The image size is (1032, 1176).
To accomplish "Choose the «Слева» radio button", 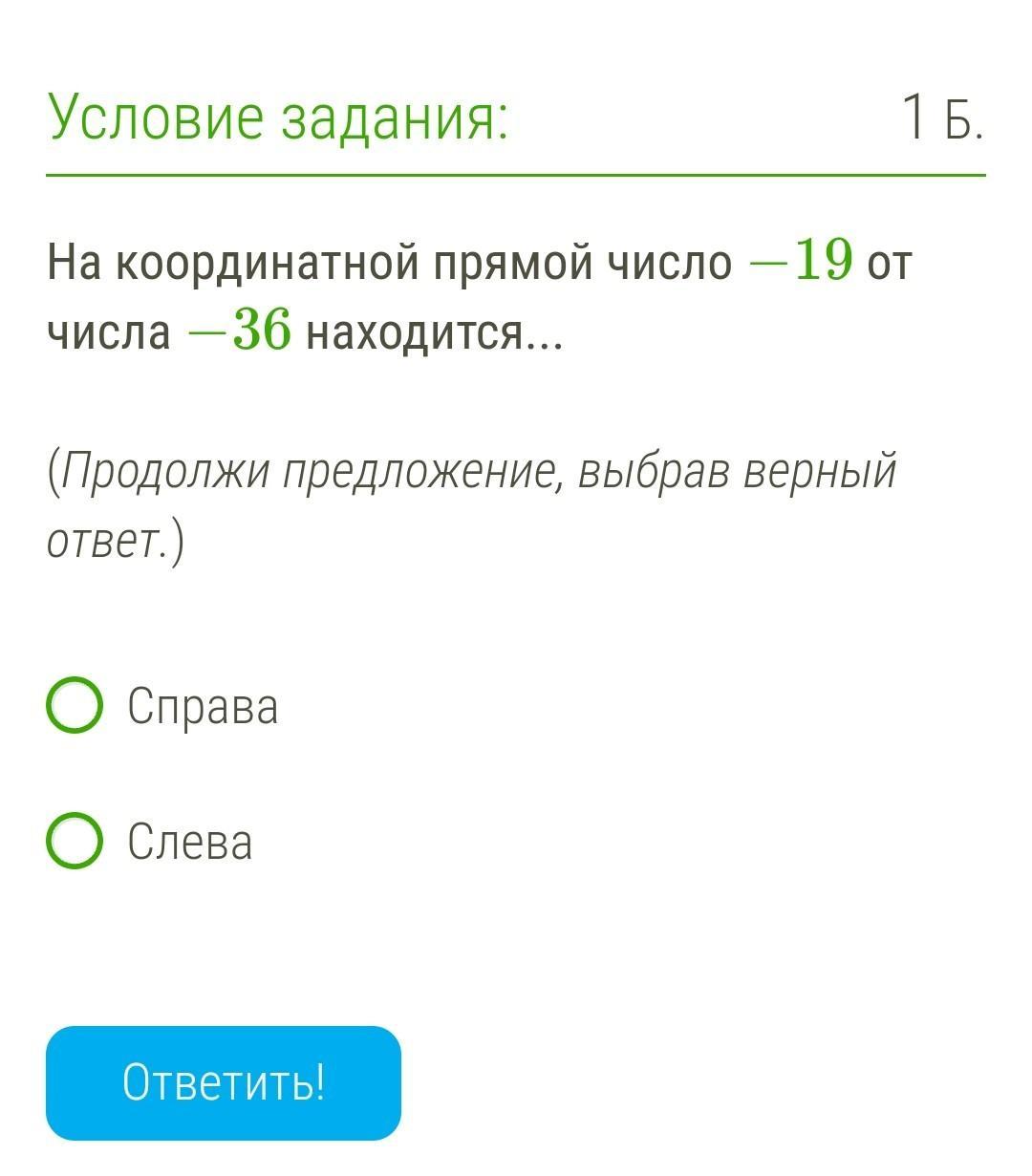I will 75,842.
